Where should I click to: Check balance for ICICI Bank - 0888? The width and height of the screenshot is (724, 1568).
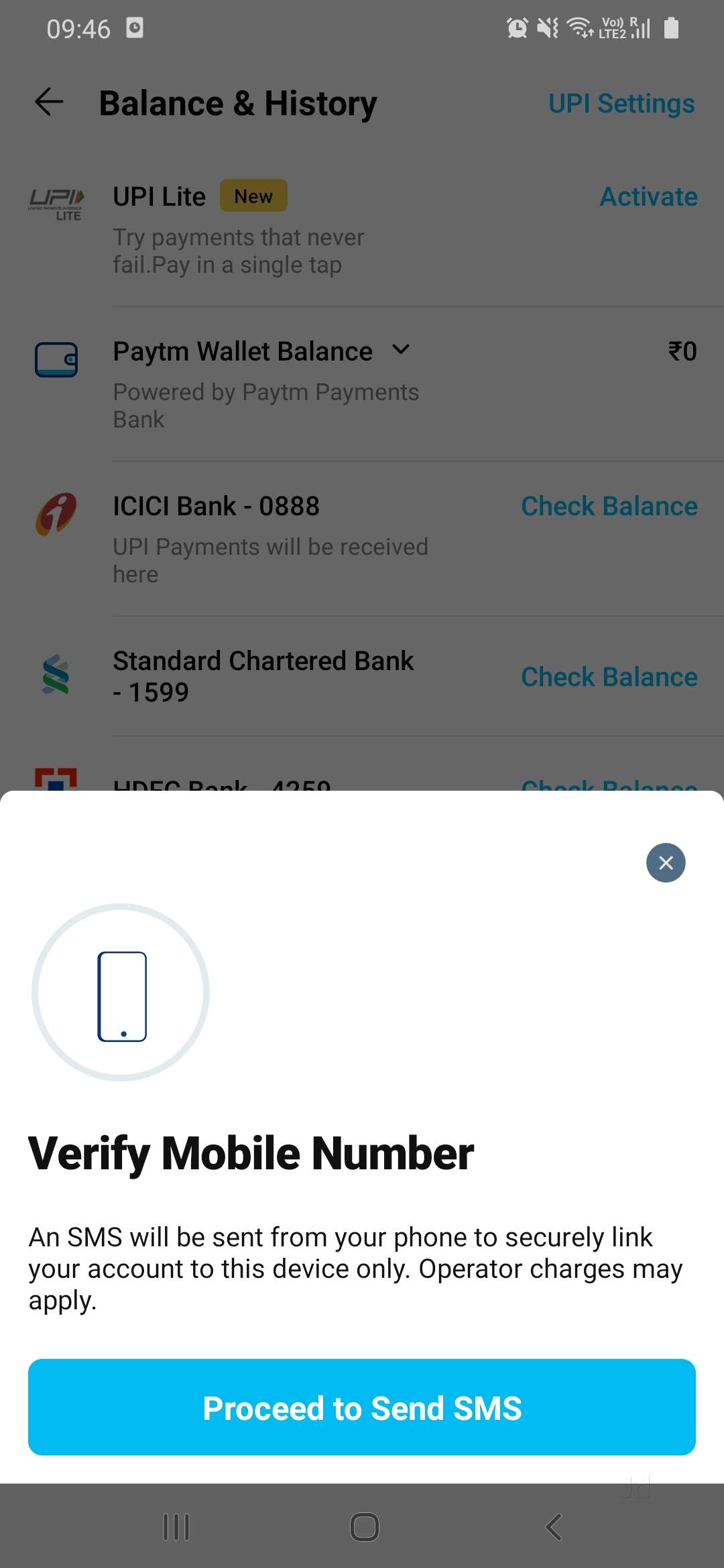(609, 506)
